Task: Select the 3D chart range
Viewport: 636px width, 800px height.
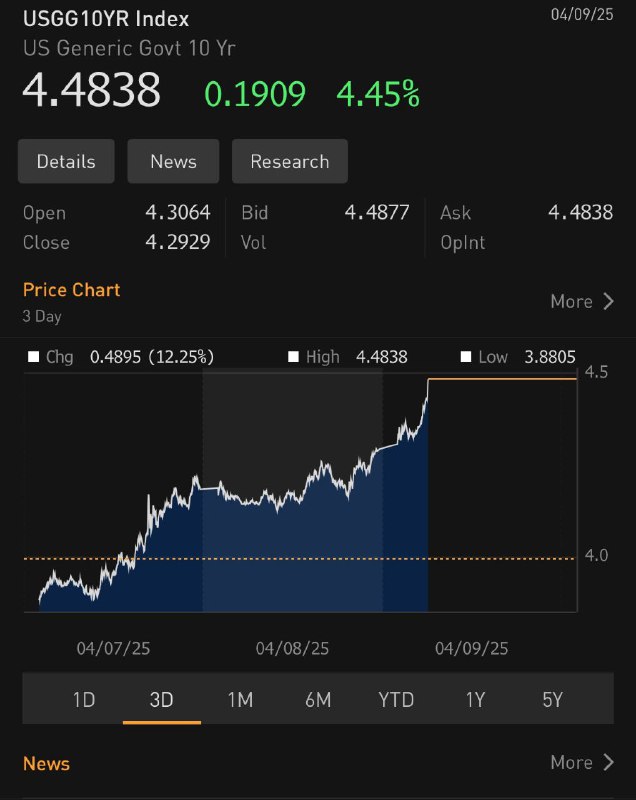Action: coord(161,699)
